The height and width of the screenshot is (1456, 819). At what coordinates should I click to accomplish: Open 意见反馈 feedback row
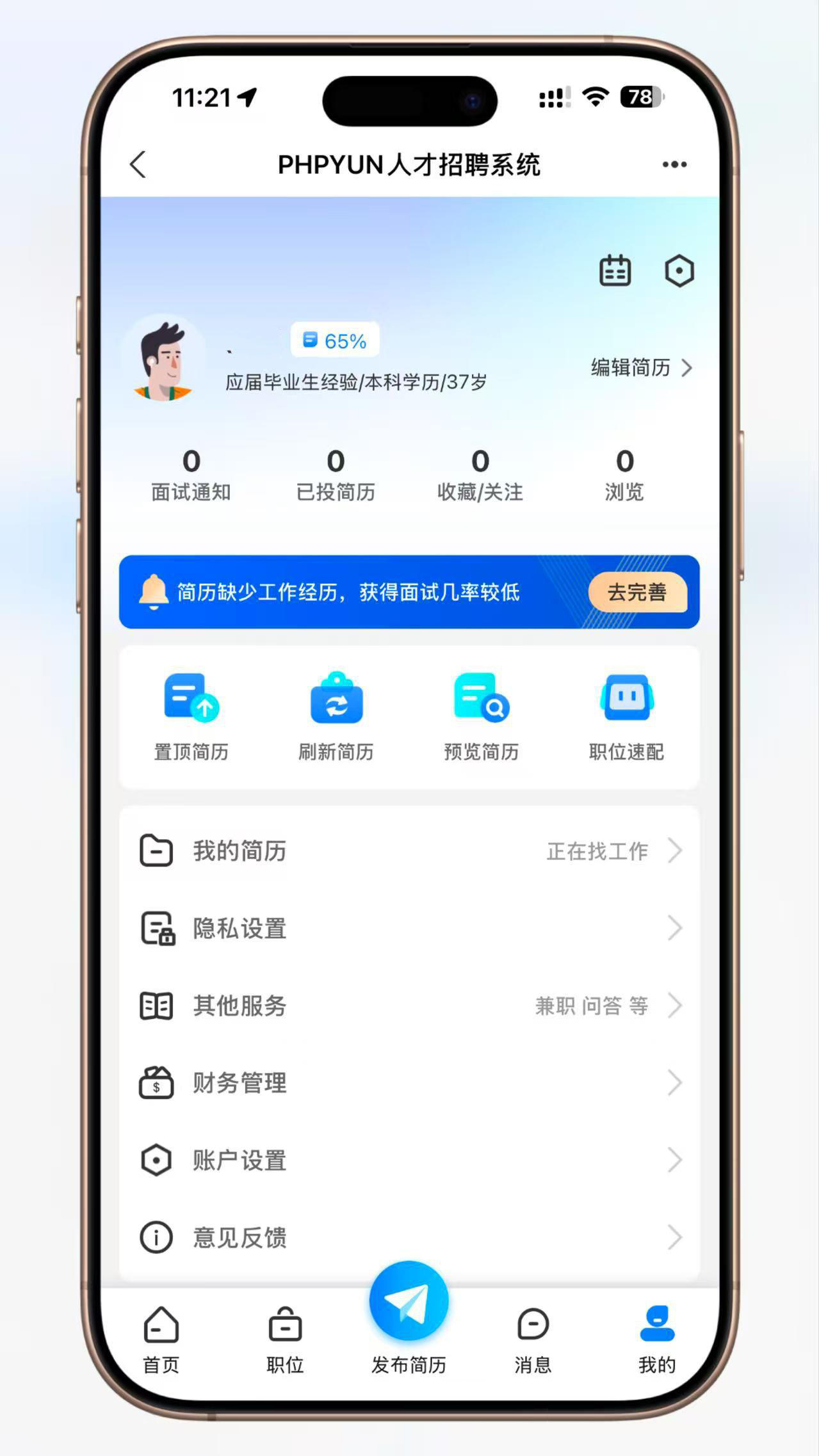(x=410, y=1237)
